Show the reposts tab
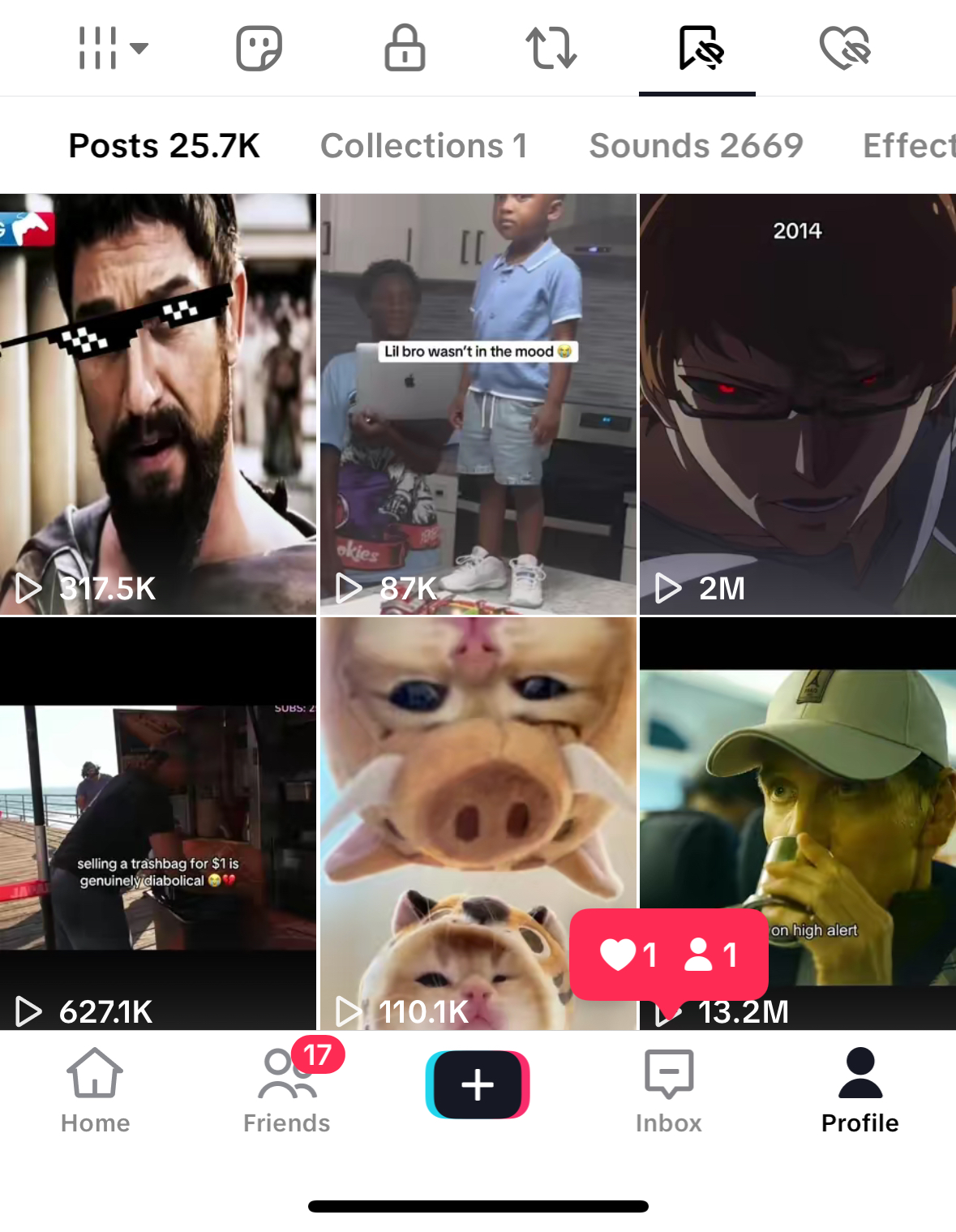Image resolution: width=956 pixels, height=1232 pixels. [x=551, y=48]
